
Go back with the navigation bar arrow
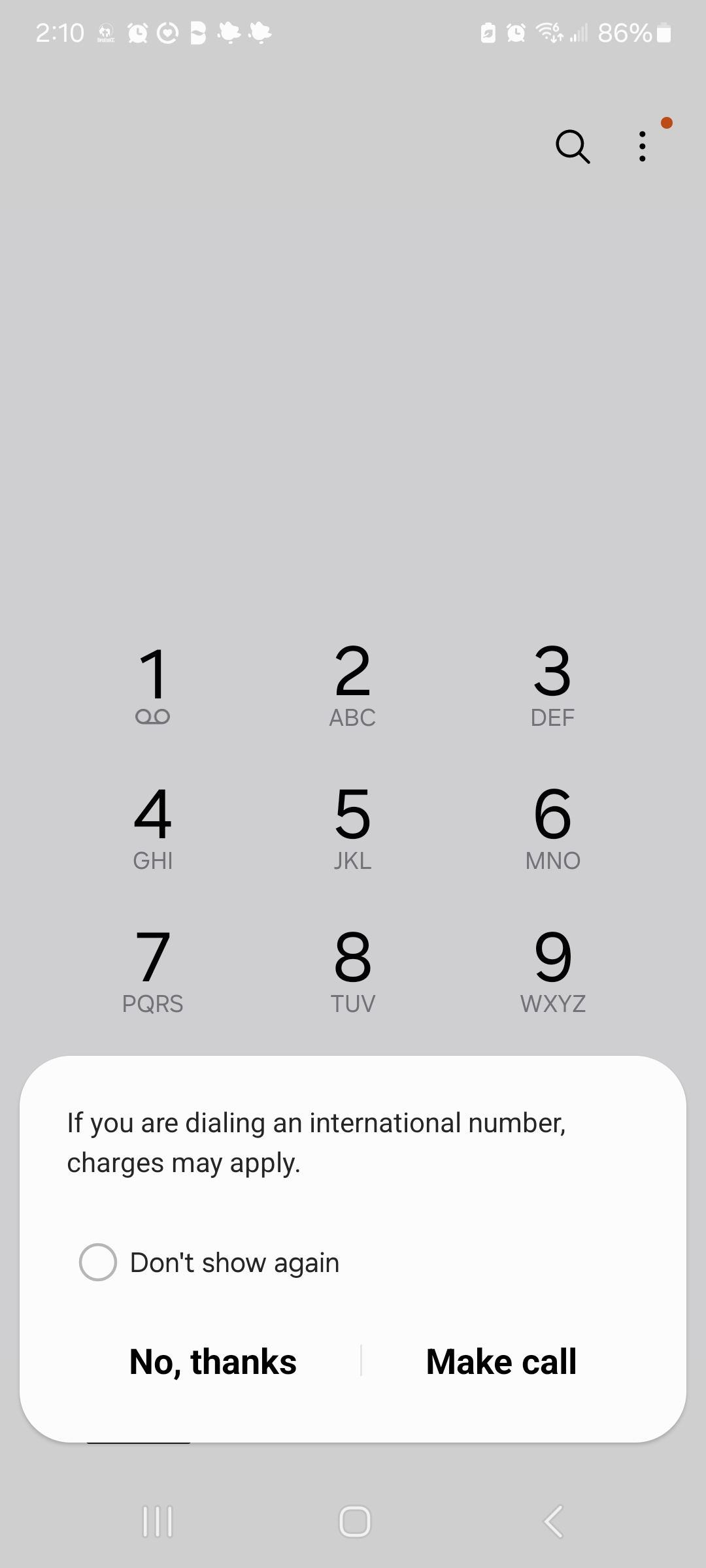553,1522
